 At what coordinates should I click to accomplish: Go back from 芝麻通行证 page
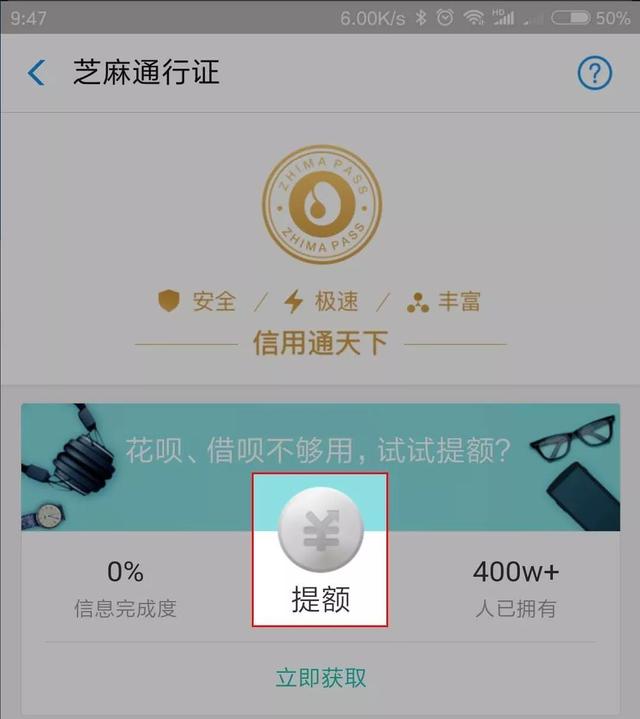click(37, 73)
